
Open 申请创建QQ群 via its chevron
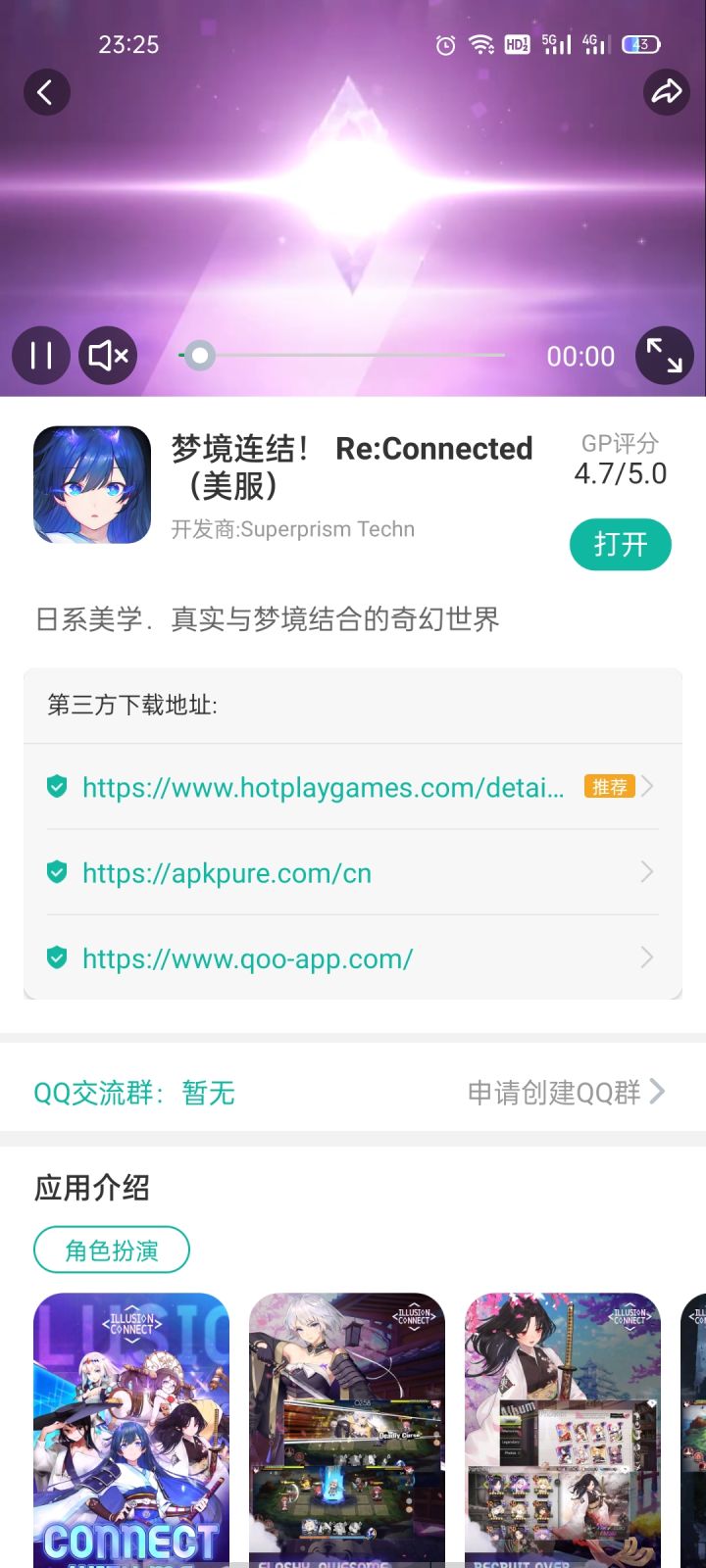point(656,1090)
